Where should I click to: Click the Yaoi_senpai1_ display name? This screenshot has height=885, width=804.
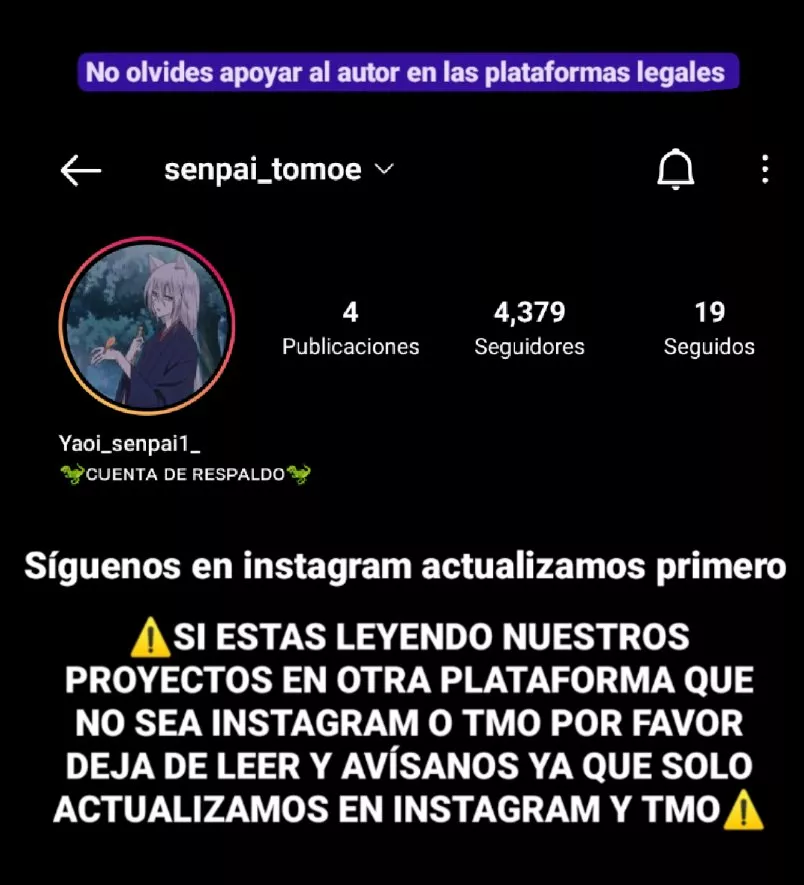pyautogui.click(x=131, y=443)
